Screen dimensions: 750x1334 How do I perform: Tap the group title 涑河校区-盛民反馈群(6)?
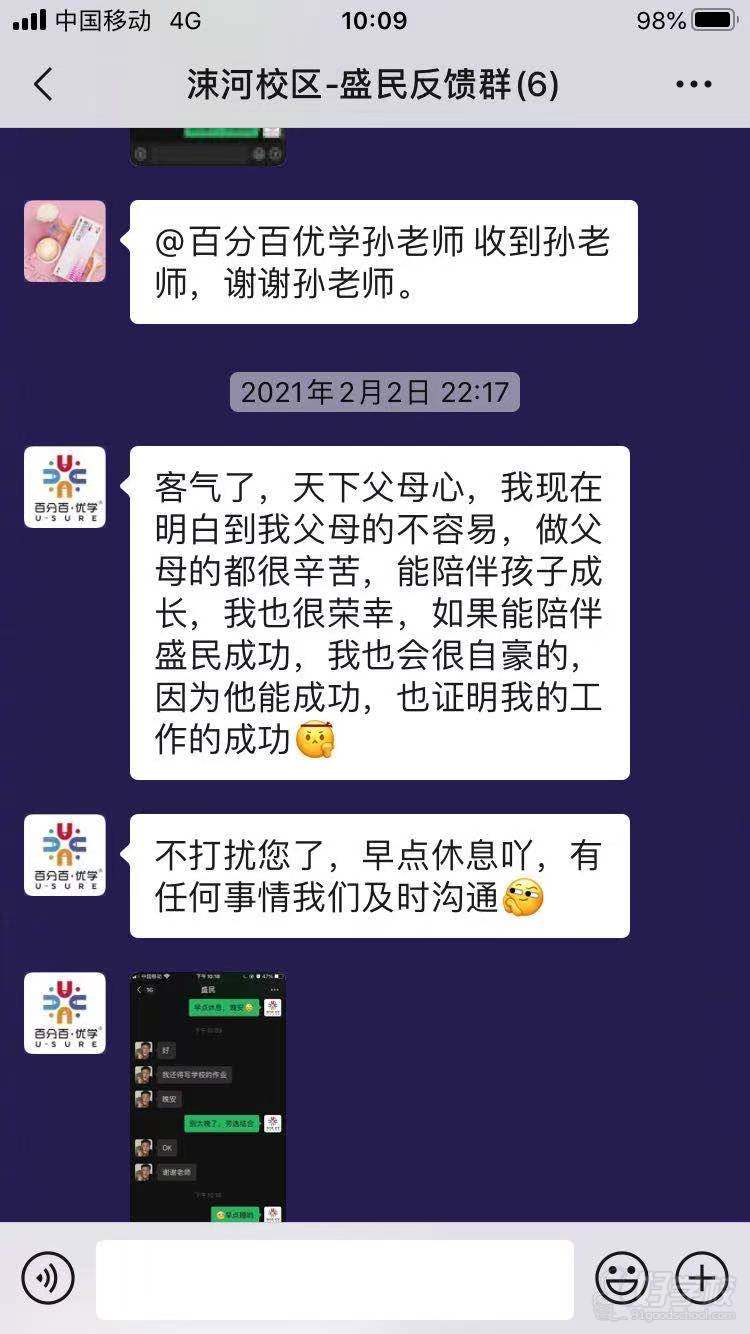click(374, 85)
